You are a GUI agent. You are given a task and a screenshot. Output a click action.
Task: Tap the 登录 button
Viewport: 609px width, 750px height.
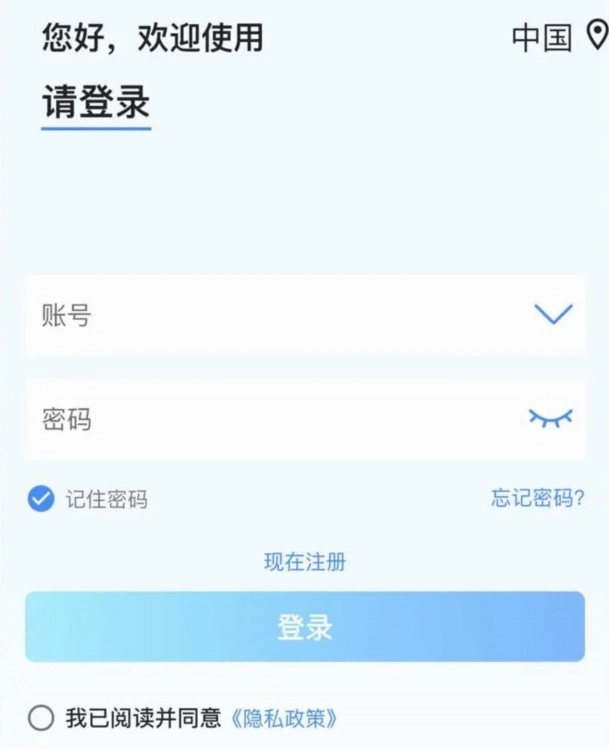(305, 627)
